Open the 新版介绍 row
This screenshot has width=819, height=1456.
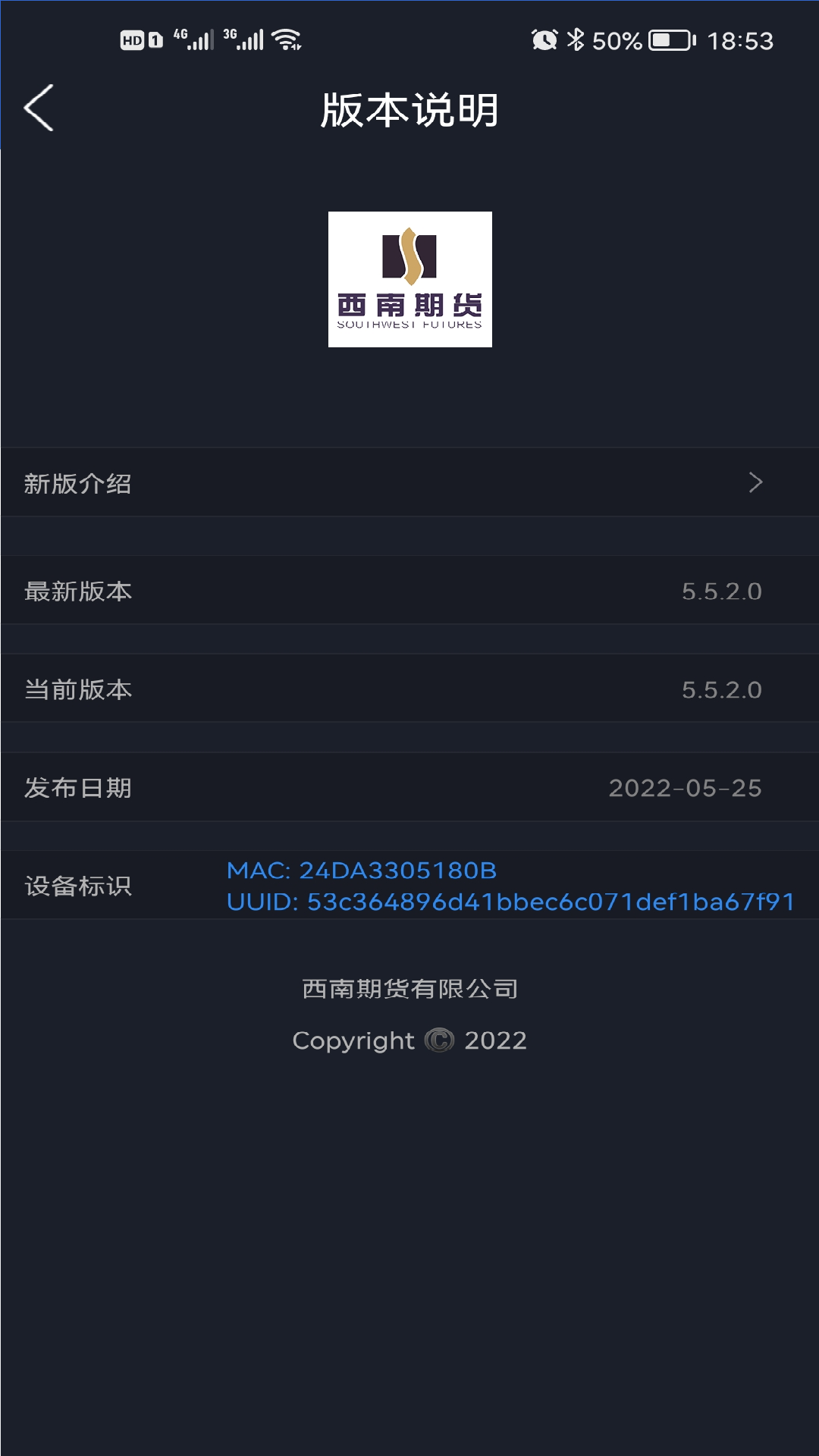pos(409,483)
